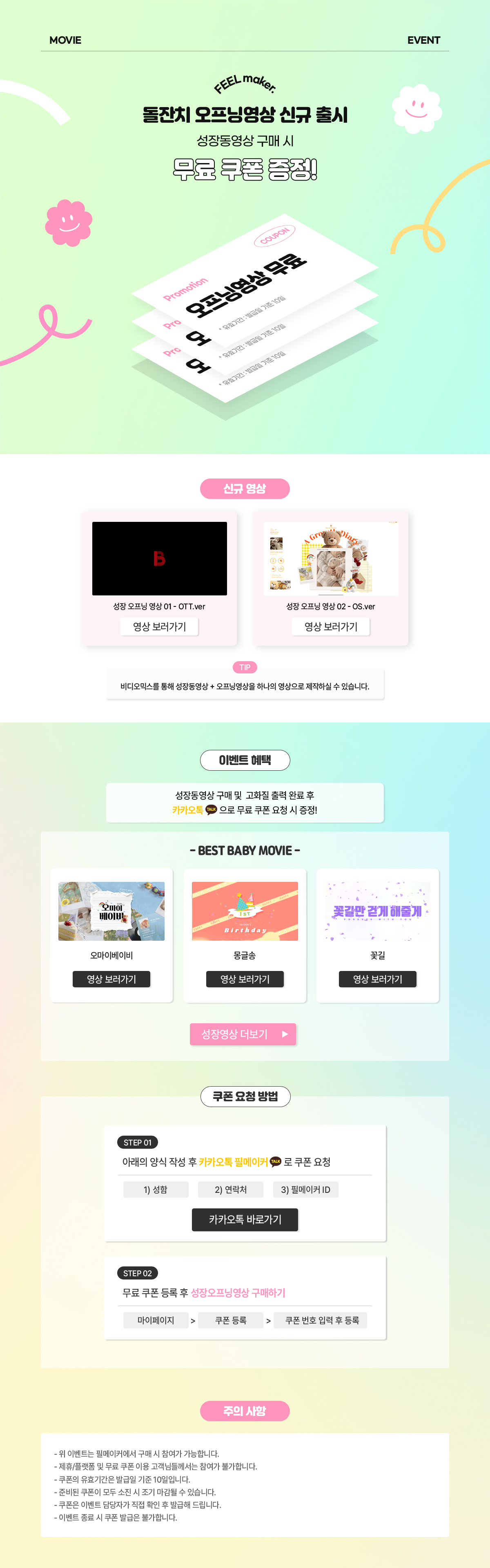The image size is (490, 1568).
Task: Watch 성장 오프닝 영상 01 OTT.ver video
Action: 159,626
